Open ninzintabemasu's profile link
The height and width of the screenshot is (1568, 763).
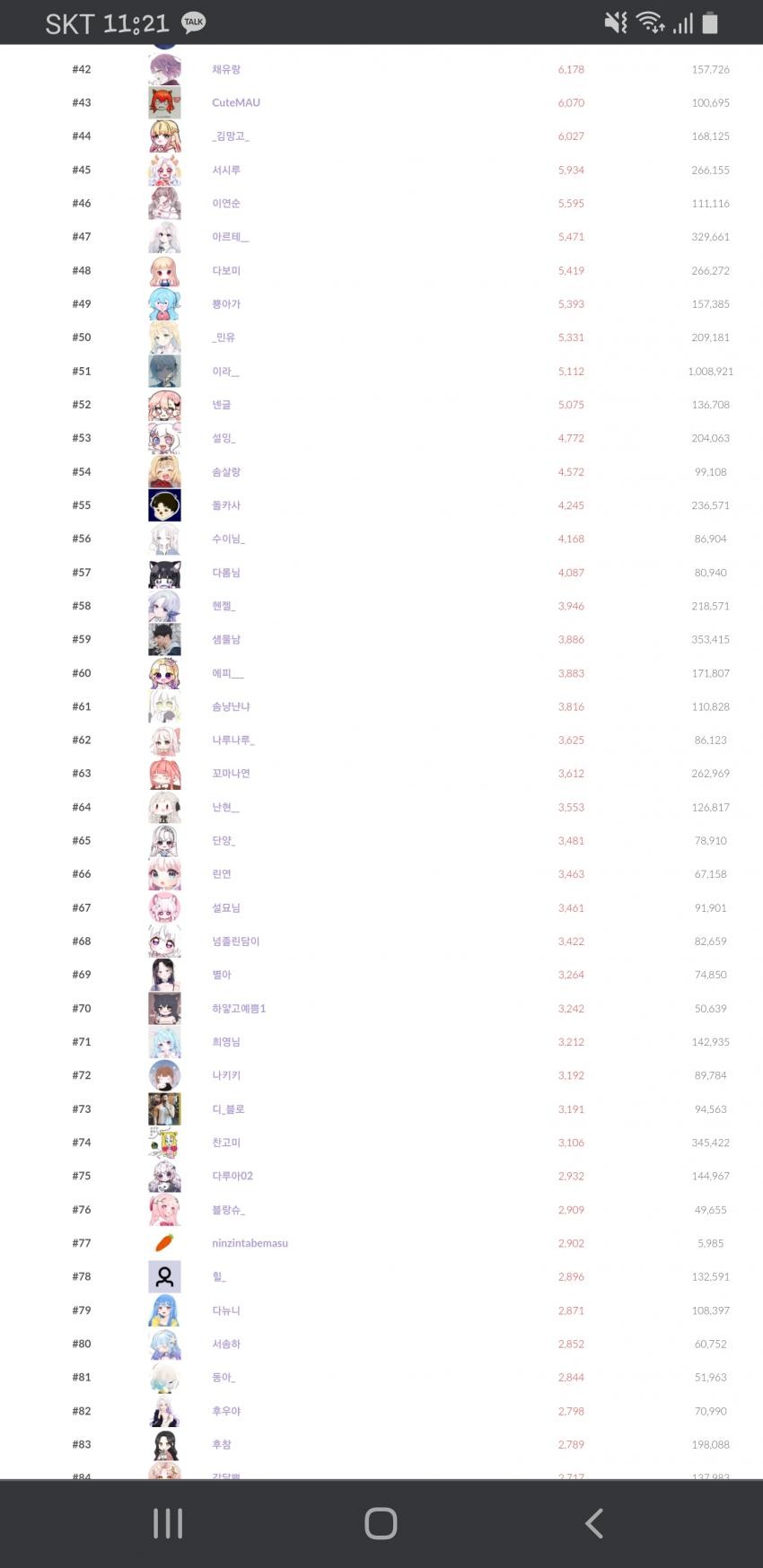pos(250,1243)
